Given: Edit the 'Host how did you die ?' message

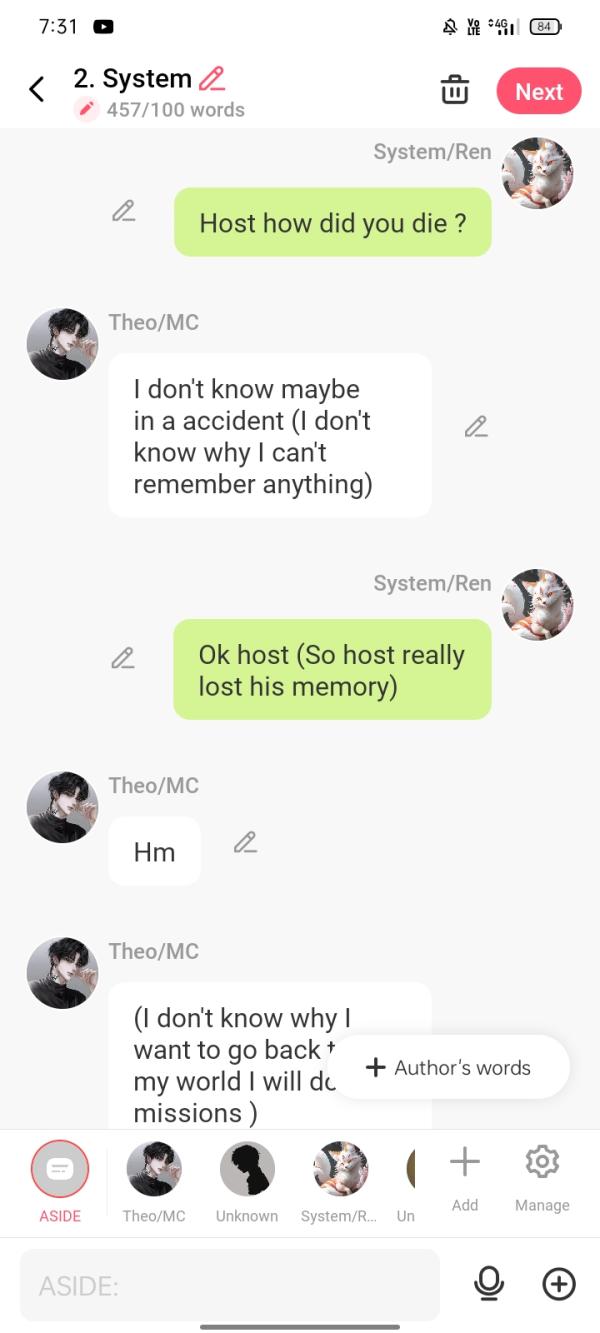Looking at the screenshot, I should 123,211.
